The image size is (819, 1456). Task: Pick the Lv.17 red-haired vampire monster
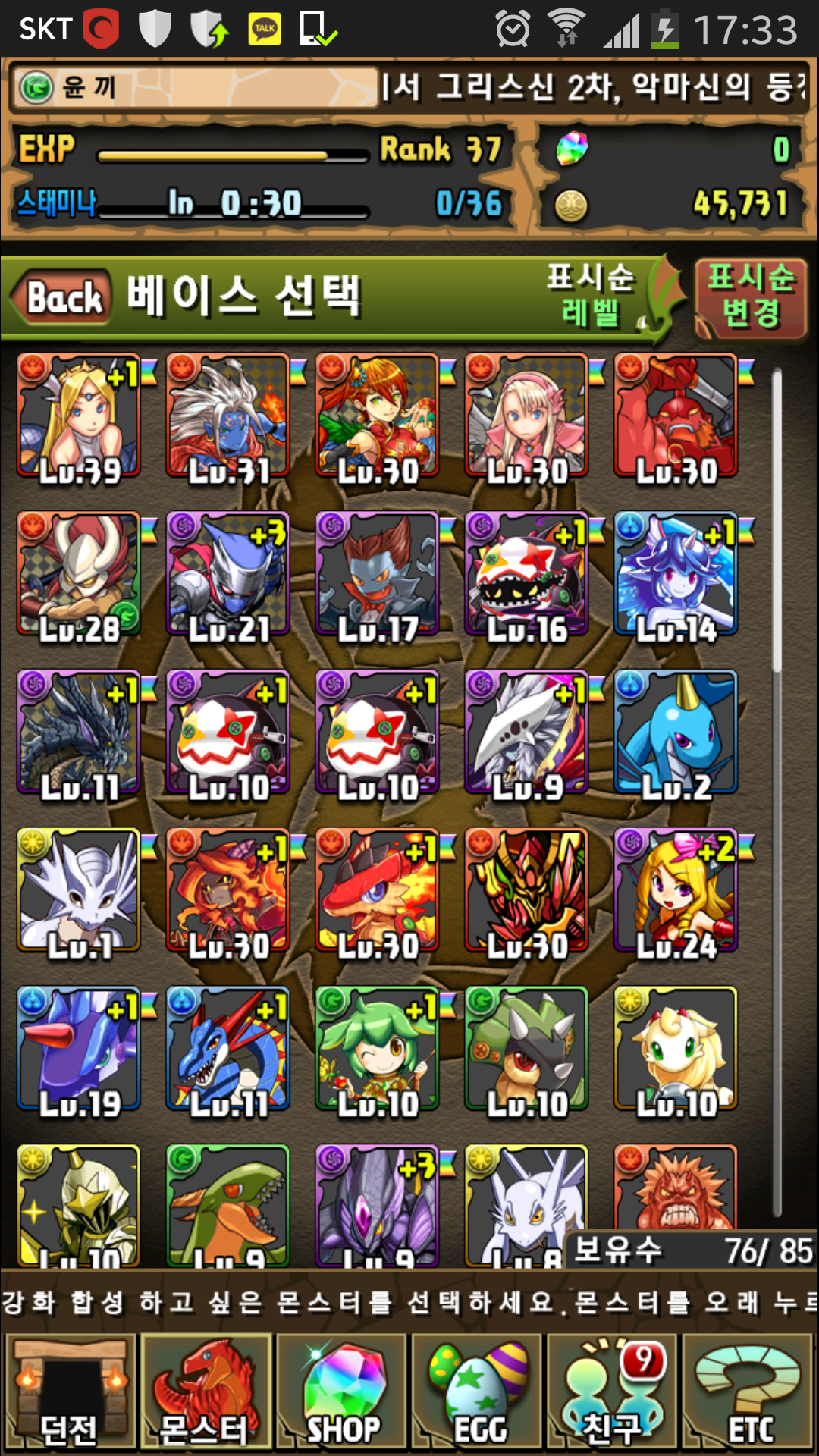click(377, 575)
